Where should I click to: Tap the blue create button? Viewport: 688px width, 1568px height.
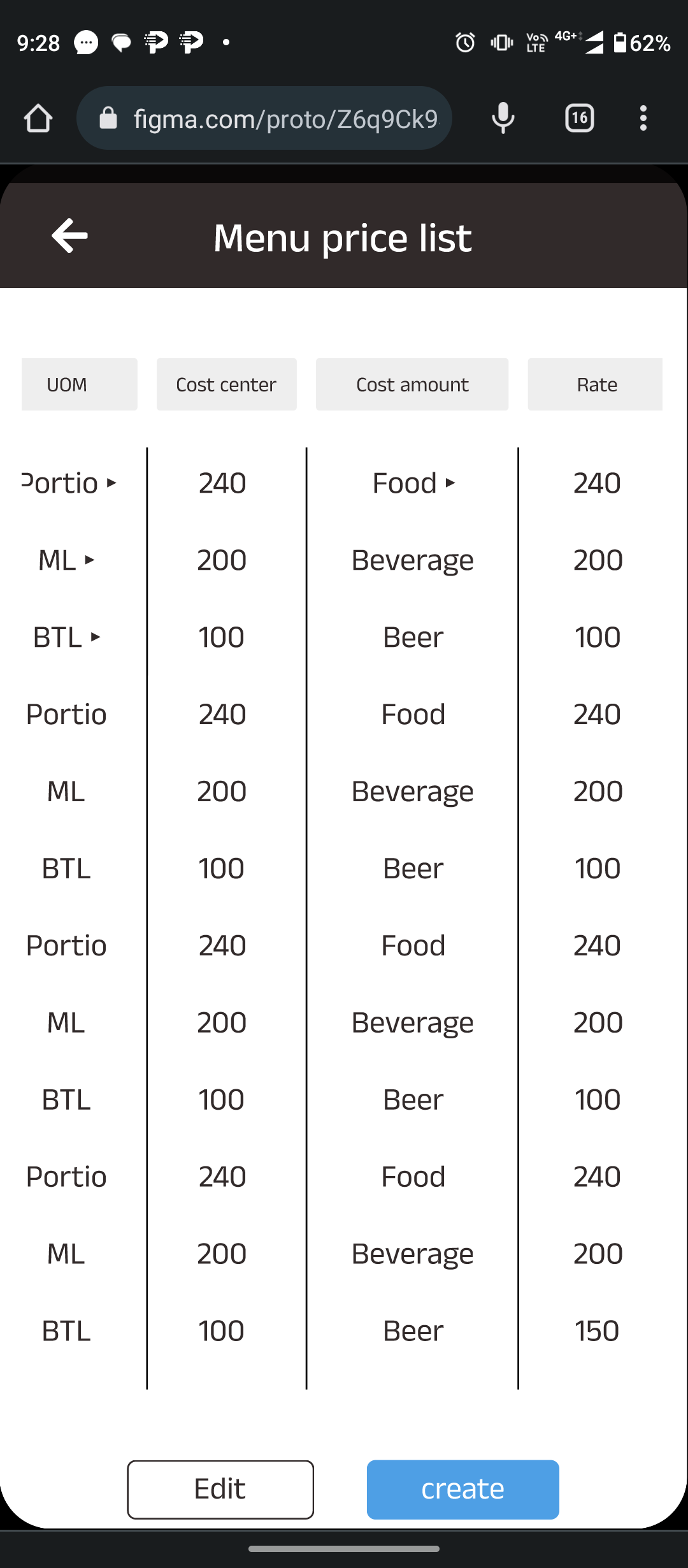(x=462, y=1490)
